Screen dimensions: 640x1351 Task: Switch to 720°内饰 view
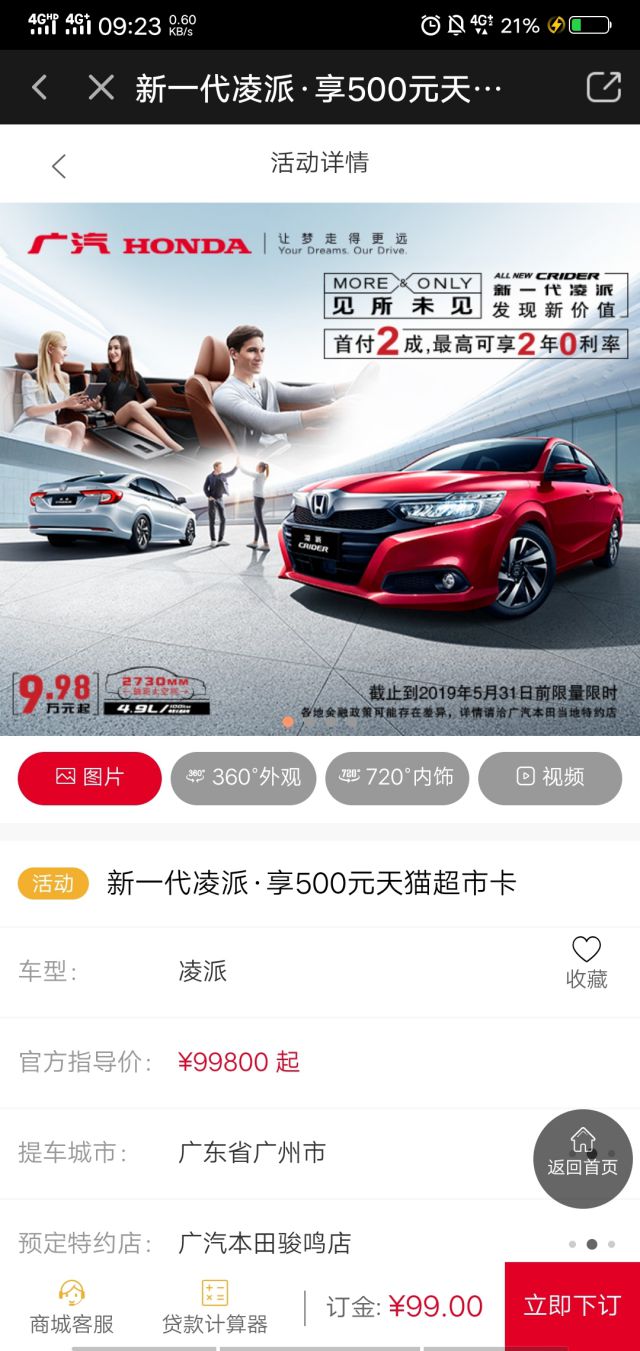397,777
